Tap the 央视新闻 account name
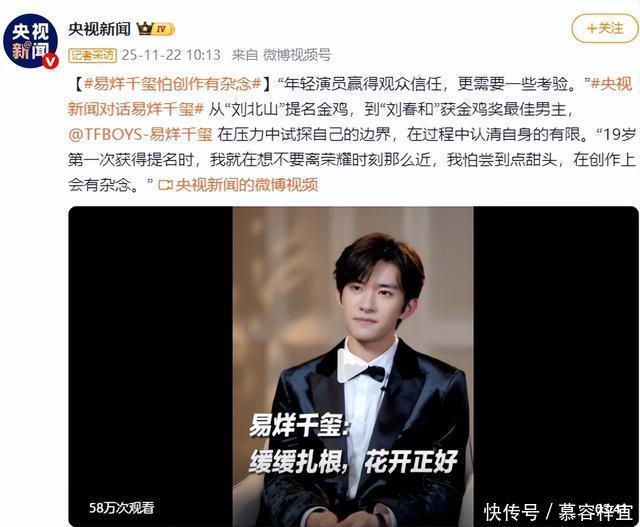Screen dimensions: 640x527 tap(97, 29)
